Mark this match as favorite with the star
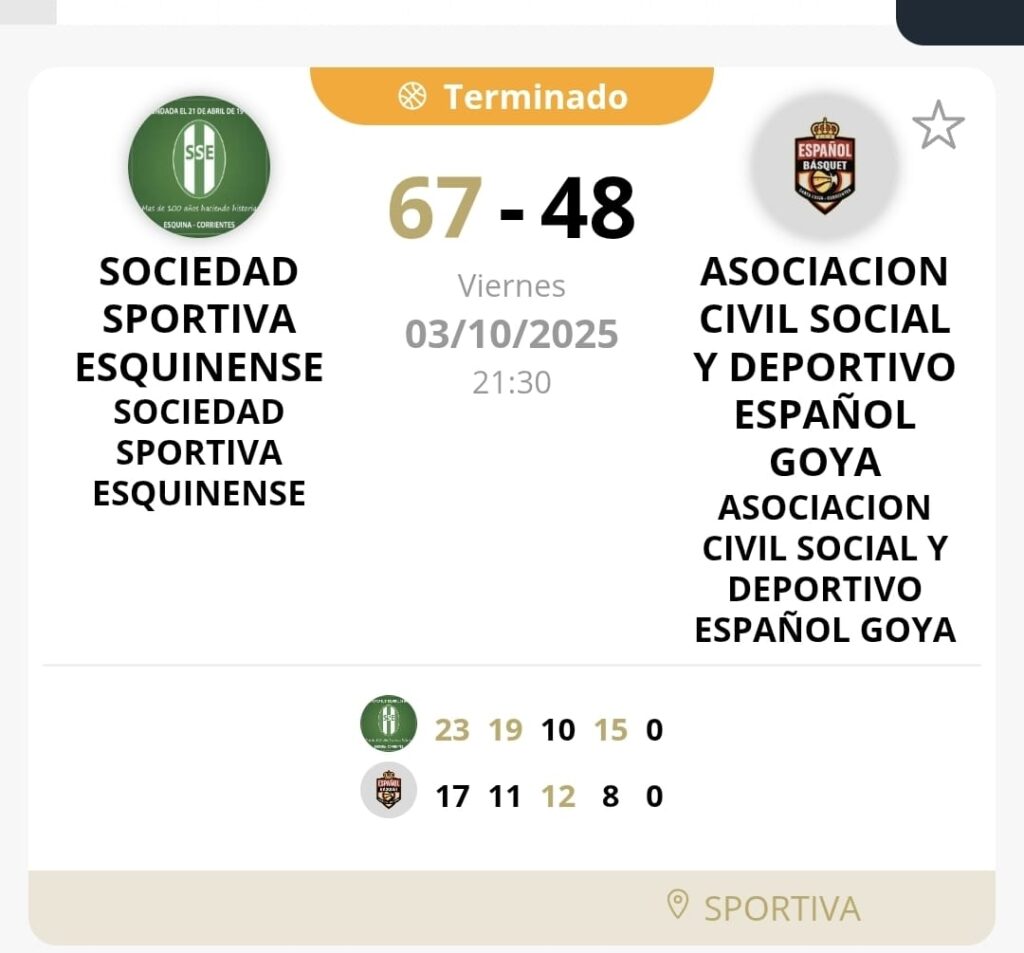Viewport: 1024px width, 953px height. click(x=938, y=126)
